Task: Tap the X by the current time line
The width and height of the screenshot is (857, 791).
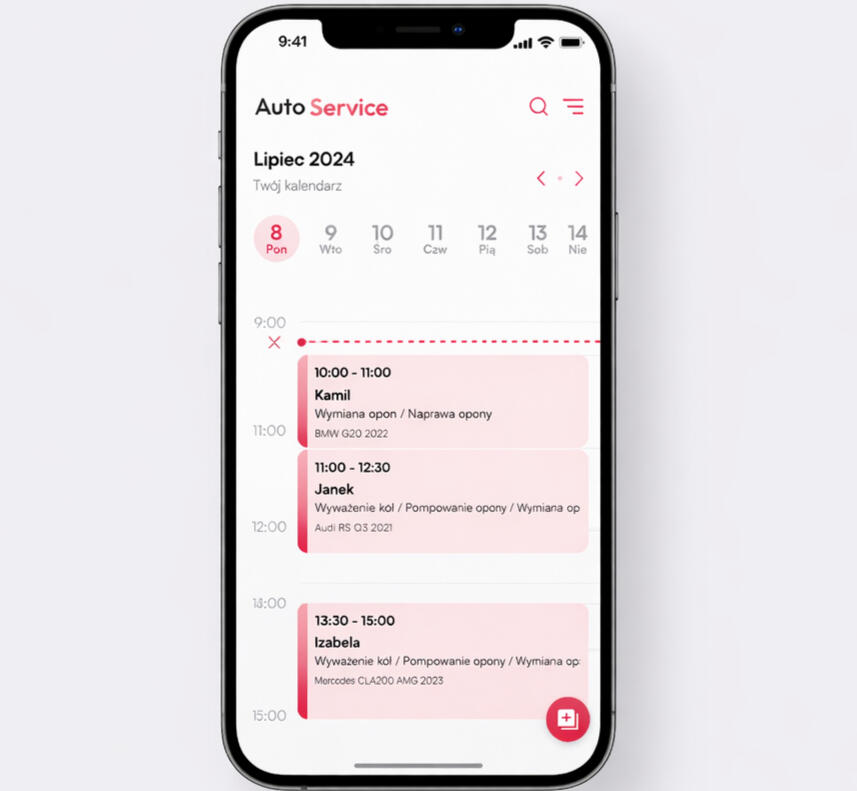Action: 275,342
